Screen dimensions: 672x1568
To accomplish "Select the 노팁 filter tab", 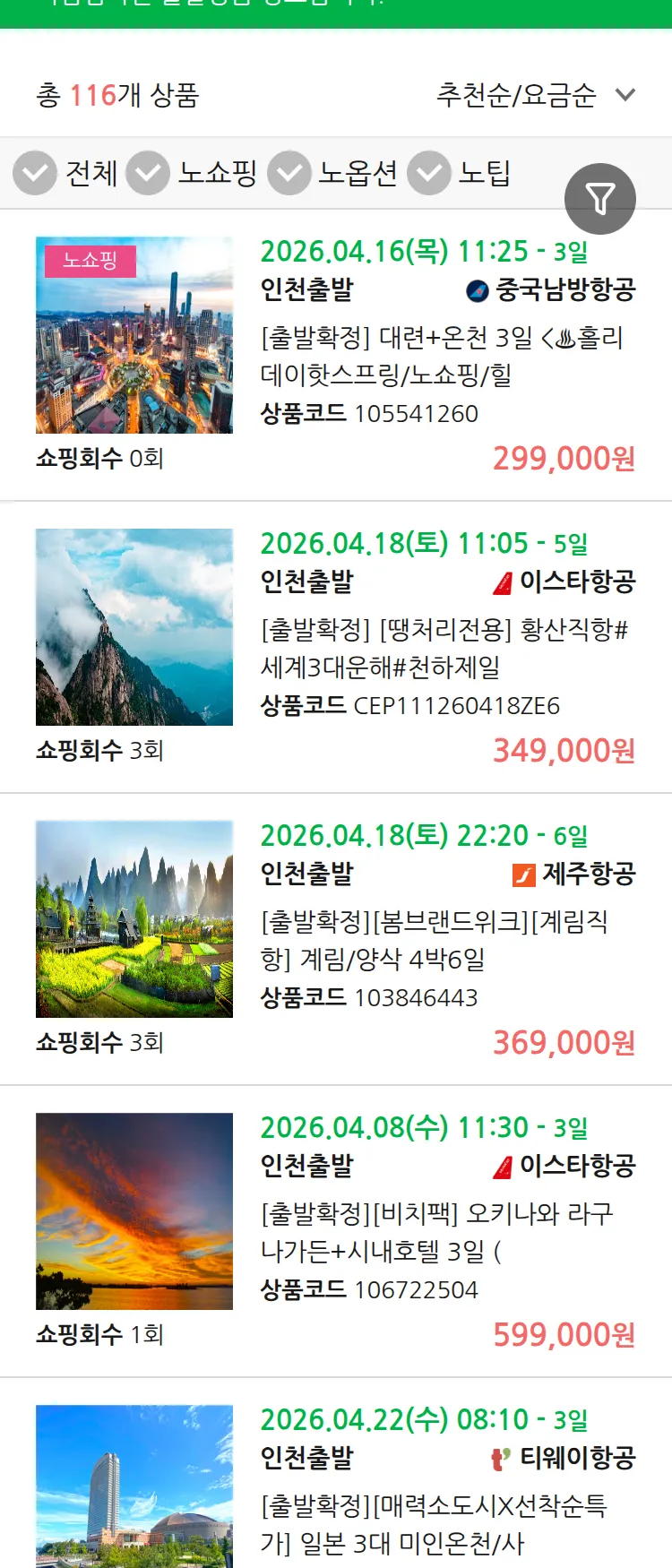I will (x=486, y=172).
